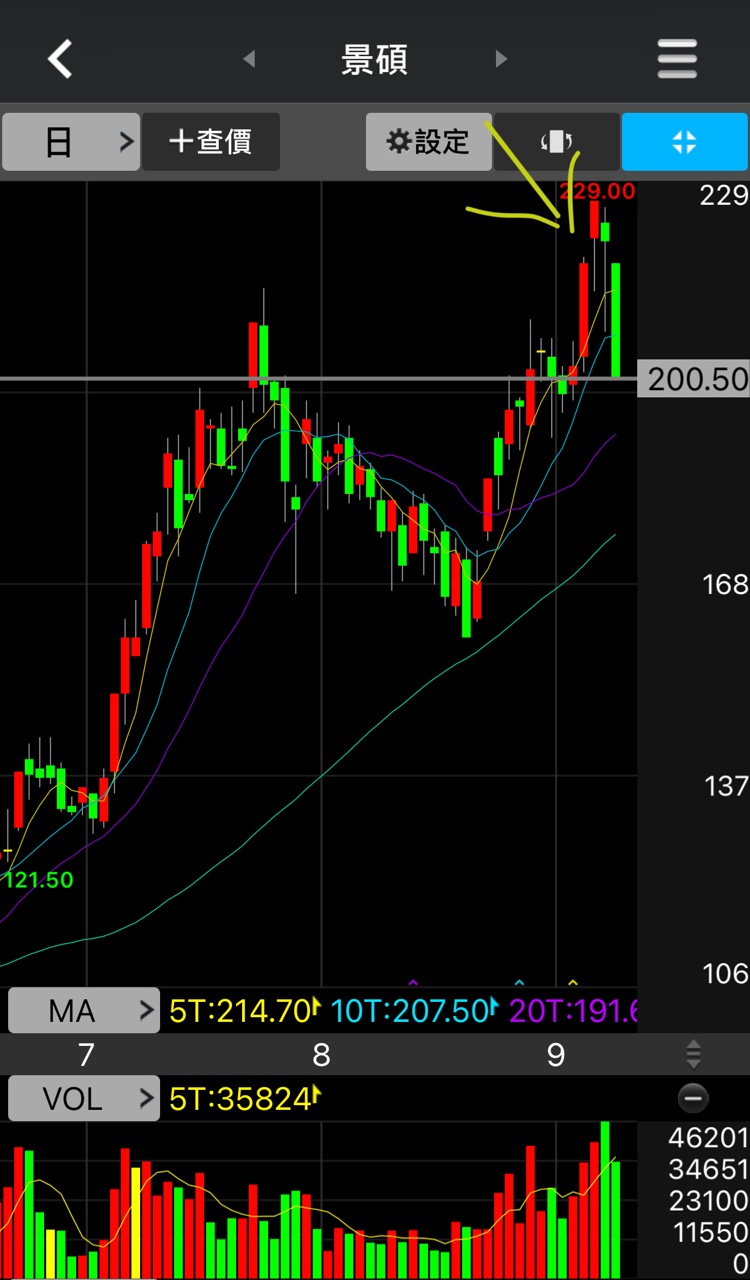Tap the up-down resize arrows handle
Viewport: 750px width, 1280px height.
point(692,1054)
